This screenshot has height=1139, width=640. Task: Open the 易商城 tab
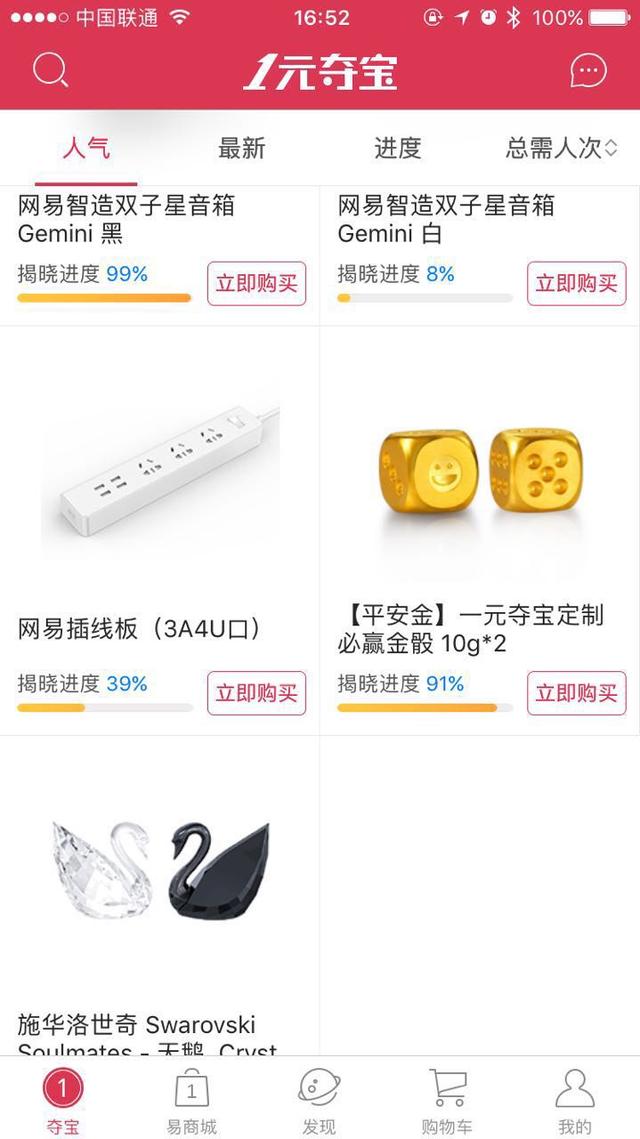191,1100
